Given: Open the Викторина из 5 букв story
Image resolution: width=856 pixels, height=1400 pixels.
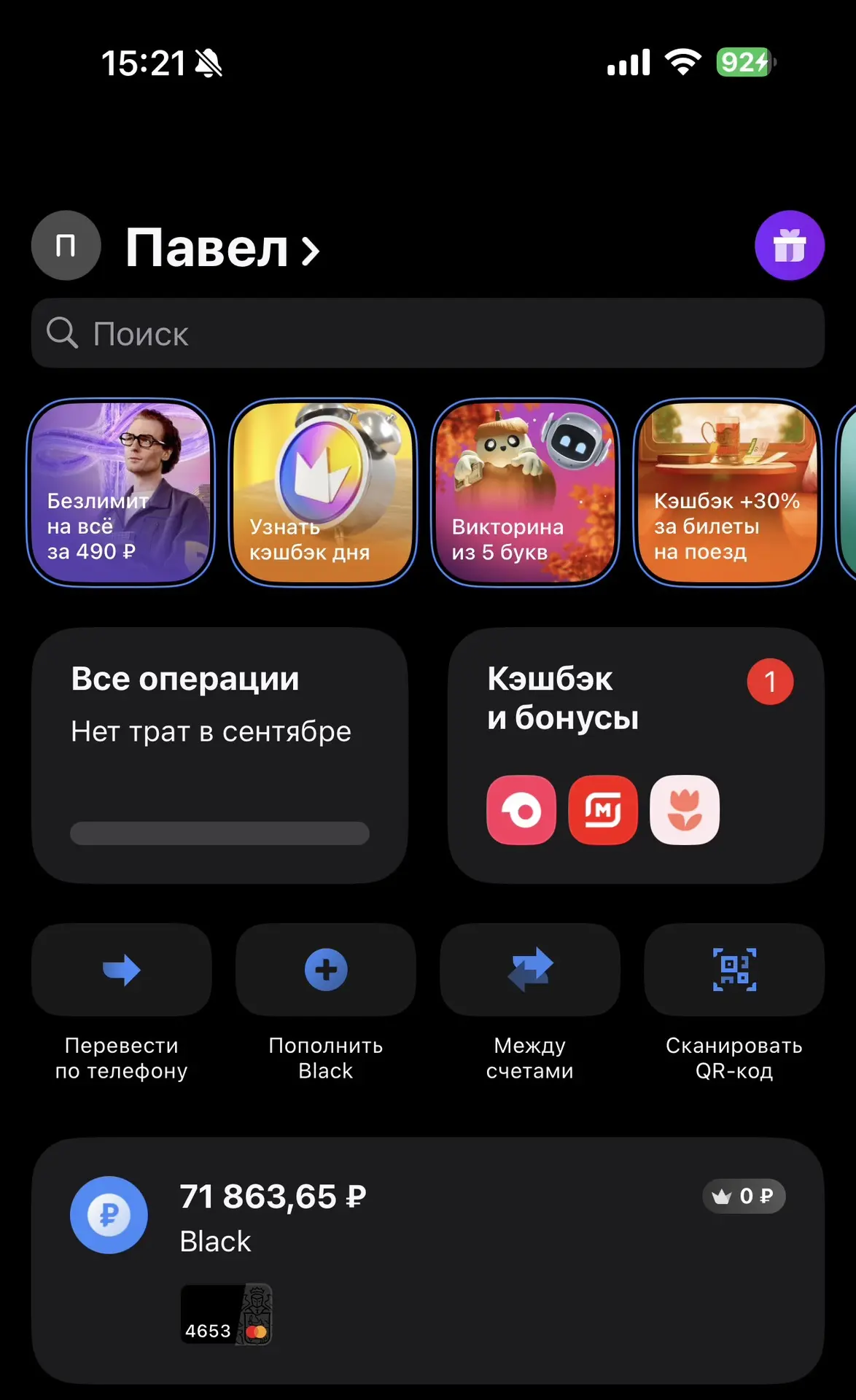Looking at the screenshot, I should click(x=525, y=492).
